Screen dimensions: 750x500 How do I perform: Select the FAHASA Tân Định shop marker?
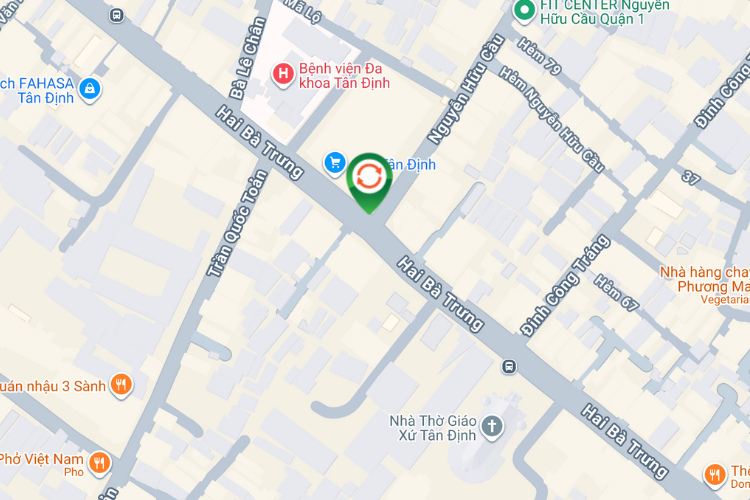90,90
